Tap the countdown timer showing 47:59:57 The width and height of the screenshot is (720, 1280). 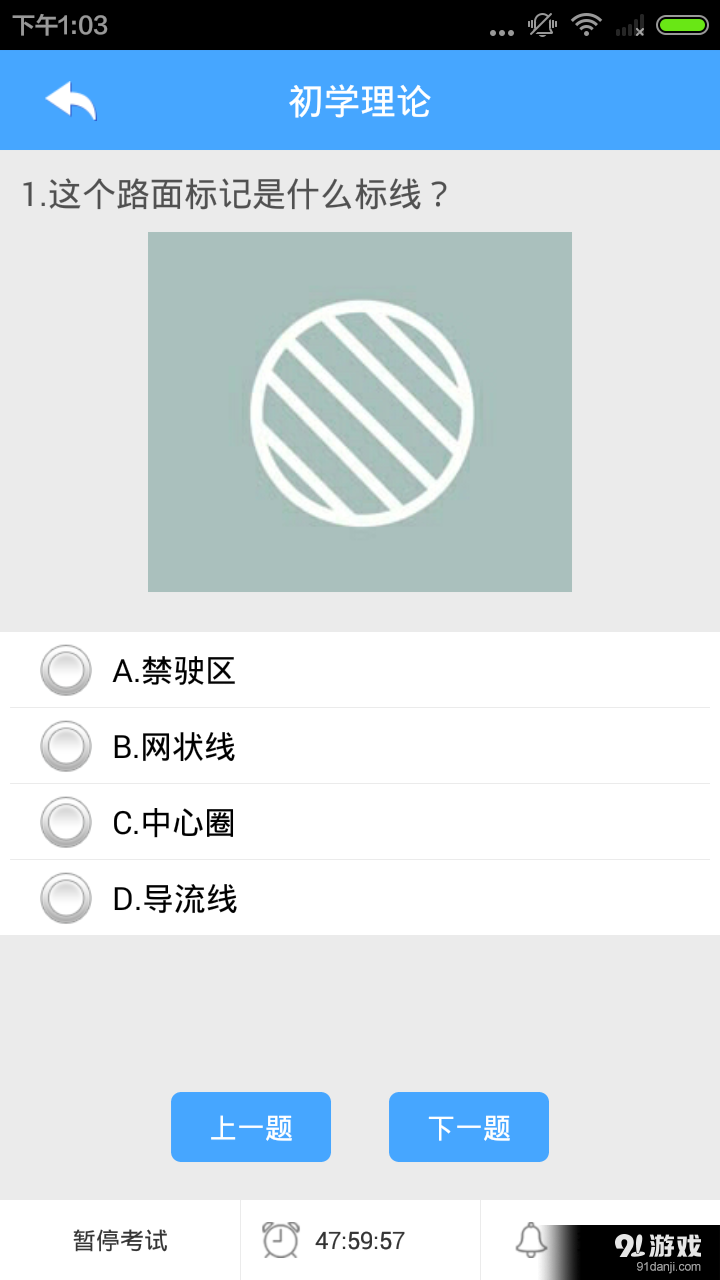point(365,1238)
